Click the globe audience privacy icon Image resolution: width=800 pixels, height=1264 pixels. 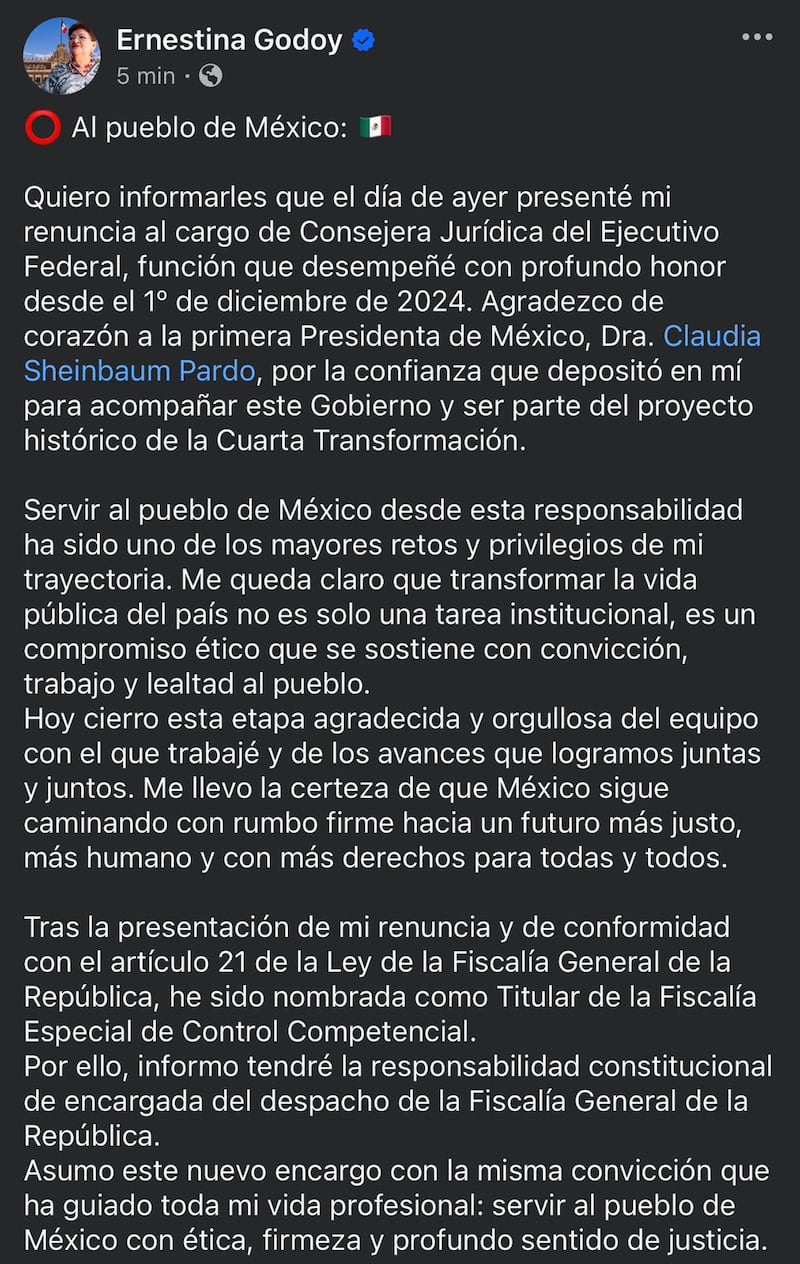pyautogui.click(x=211, y=75)
